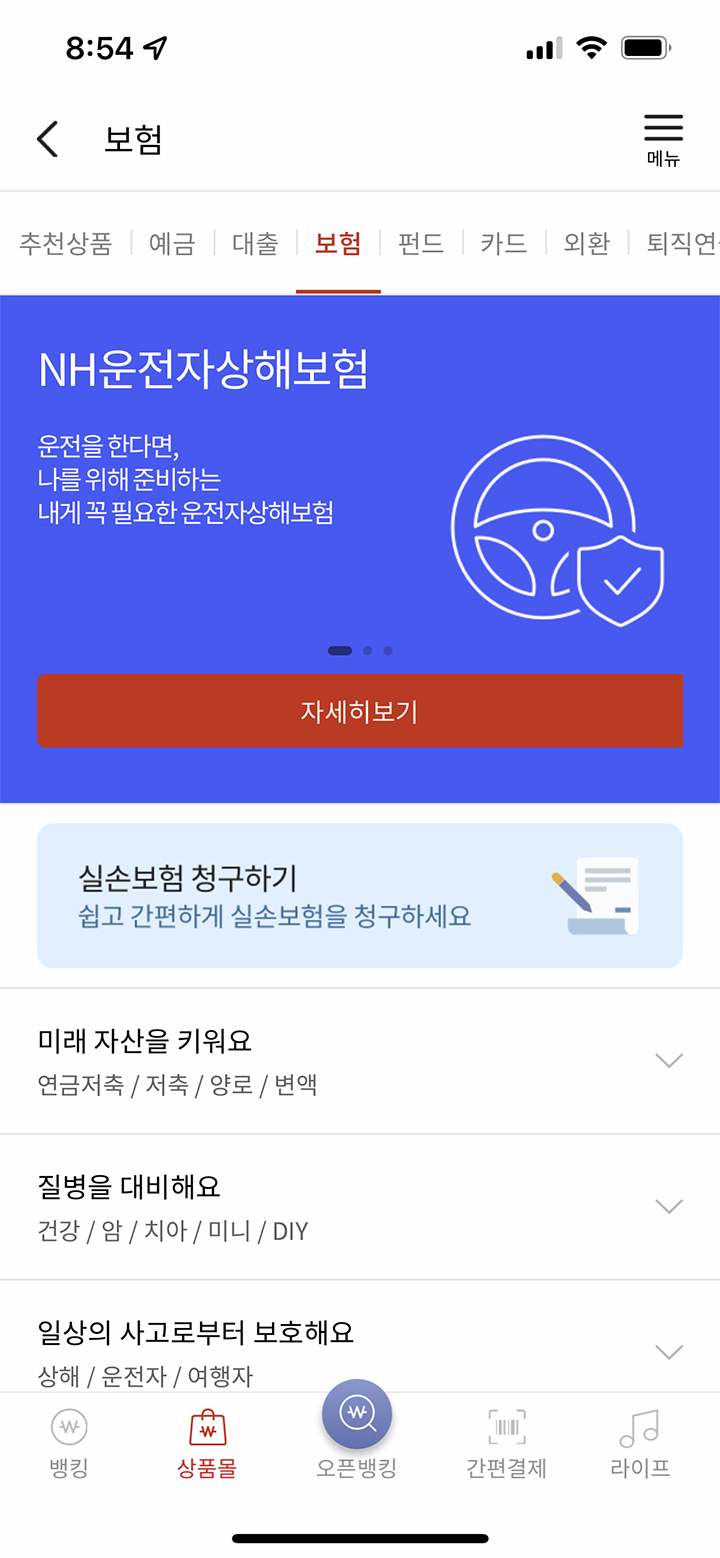Image resolution: width=720 pixels, height=1558 pixels.
Task: Go to the 뱅킹 bottom tab
Action: tap(69, 1443)
